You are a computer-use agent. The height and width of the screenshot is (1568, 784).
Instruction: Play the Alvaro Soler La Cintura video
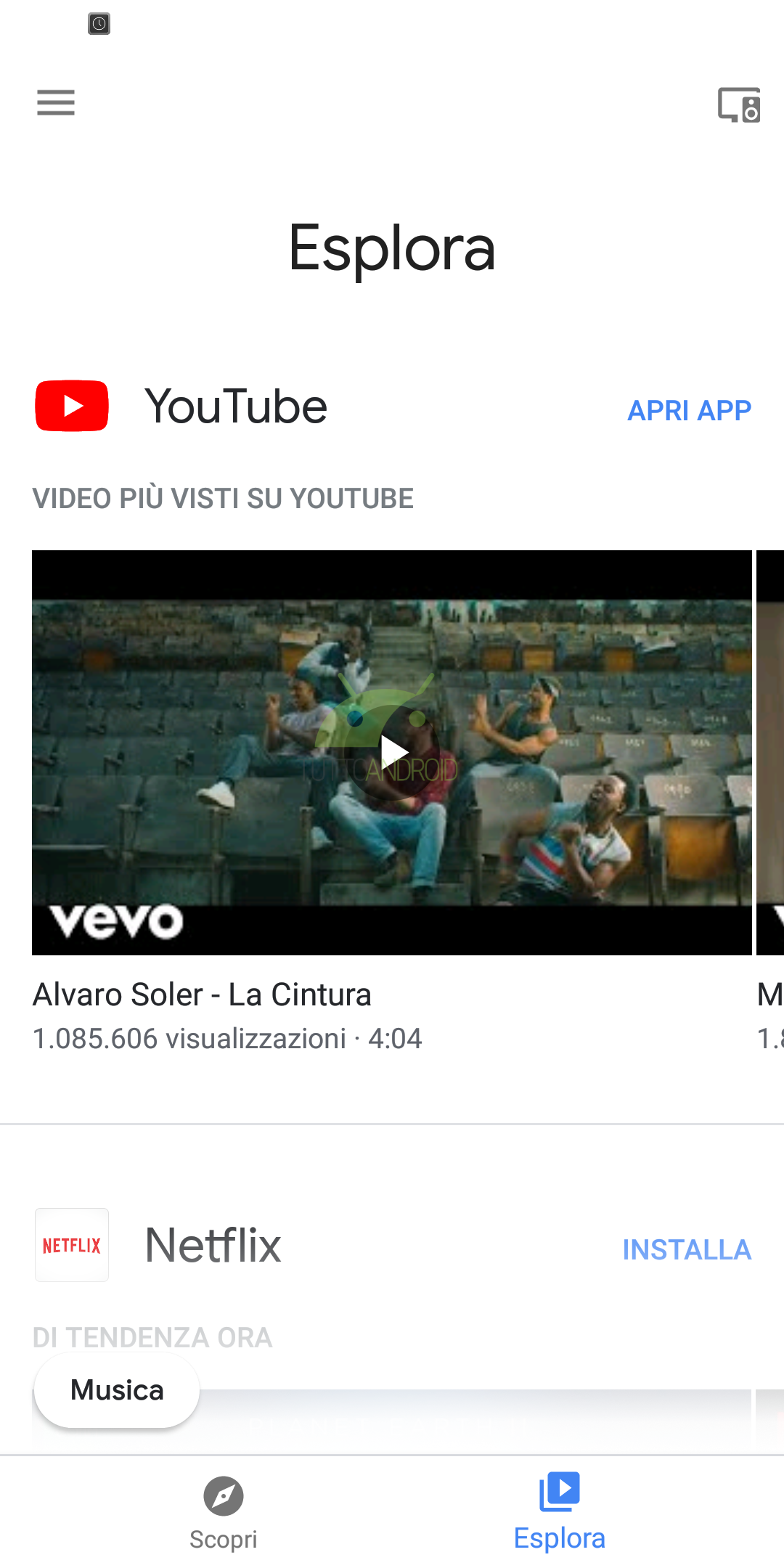point(393,752)
